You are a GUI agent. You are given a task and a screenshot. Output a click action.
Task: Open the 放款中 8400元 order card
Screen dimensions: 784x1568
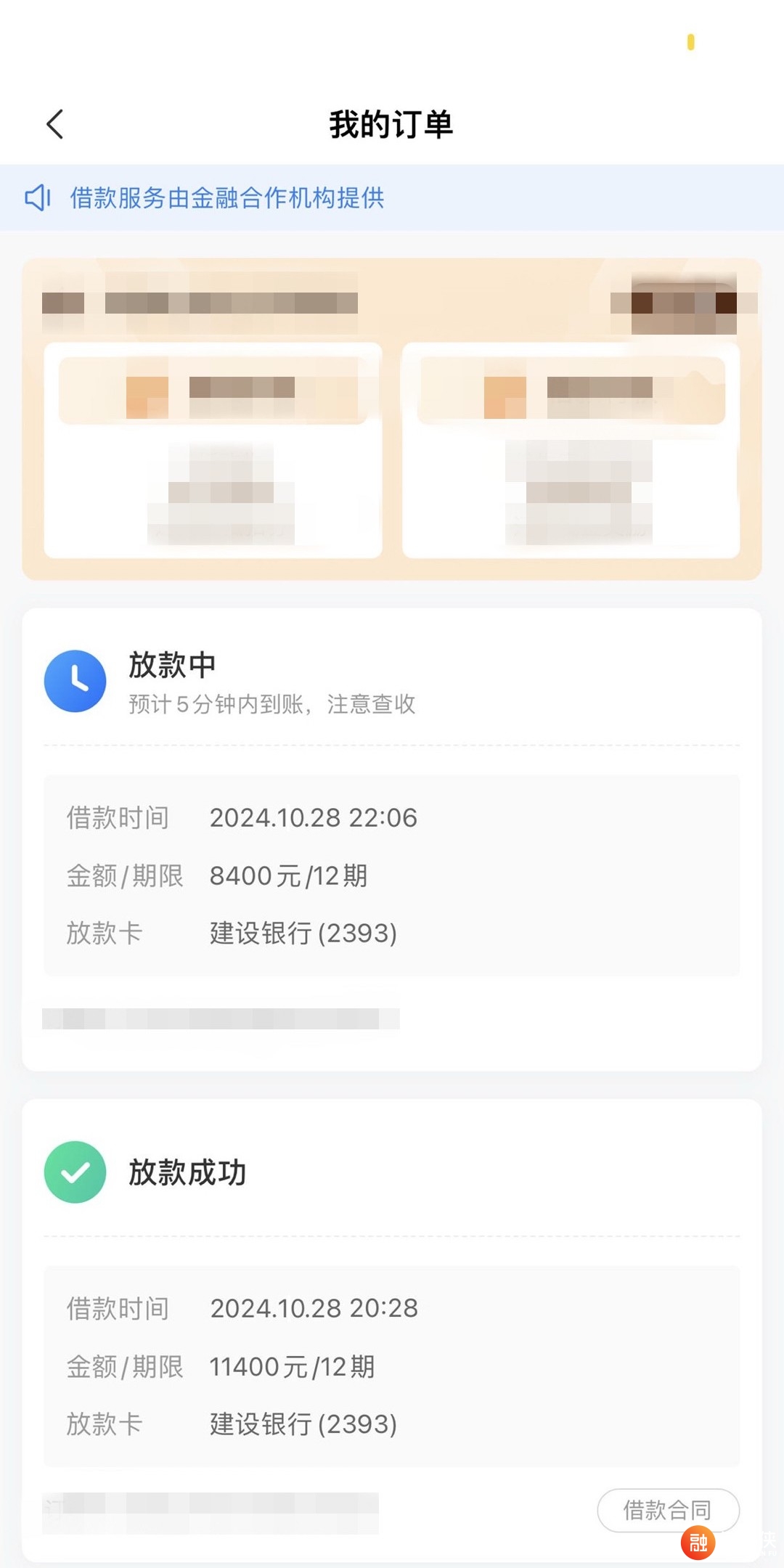(392, 839)
